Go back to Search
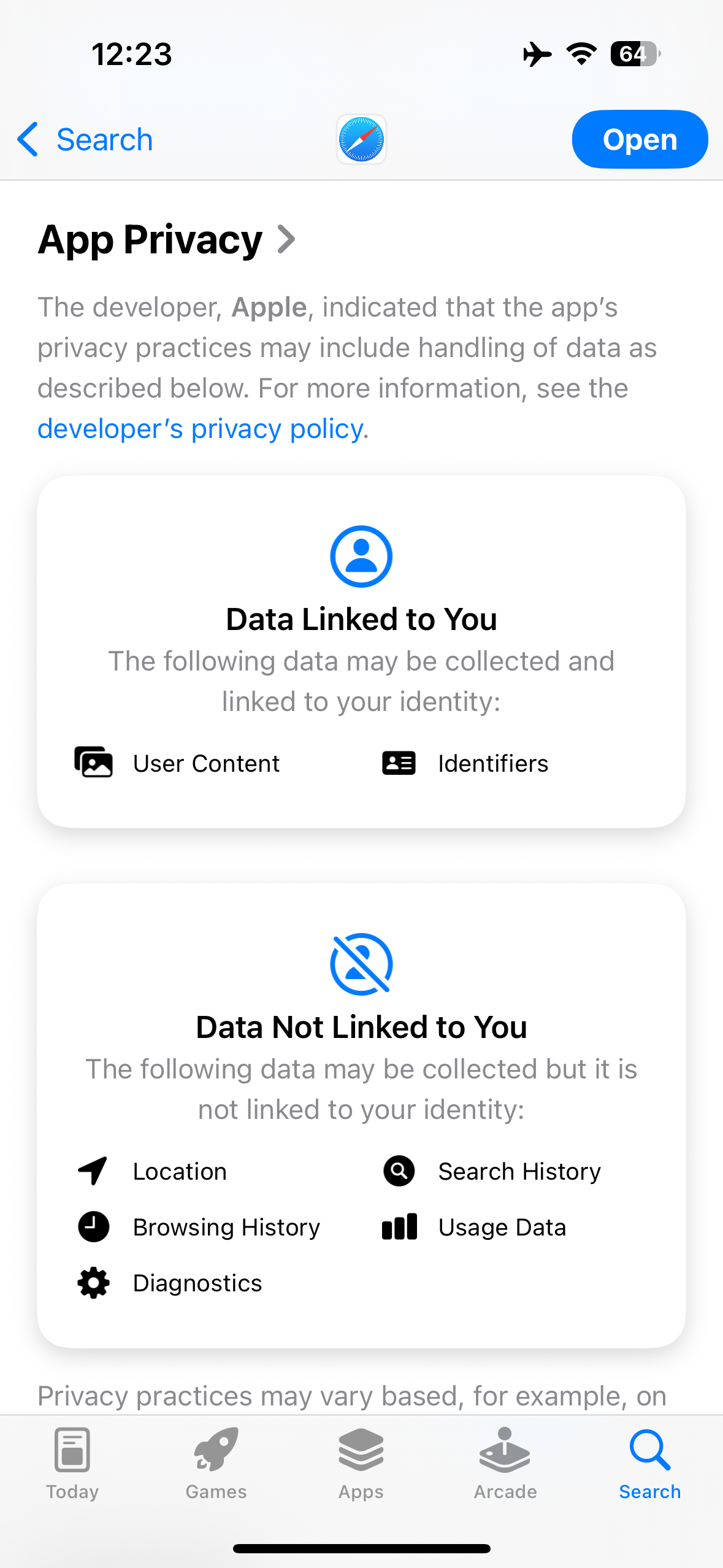723x1568 pixels. [x=85, y=139]
